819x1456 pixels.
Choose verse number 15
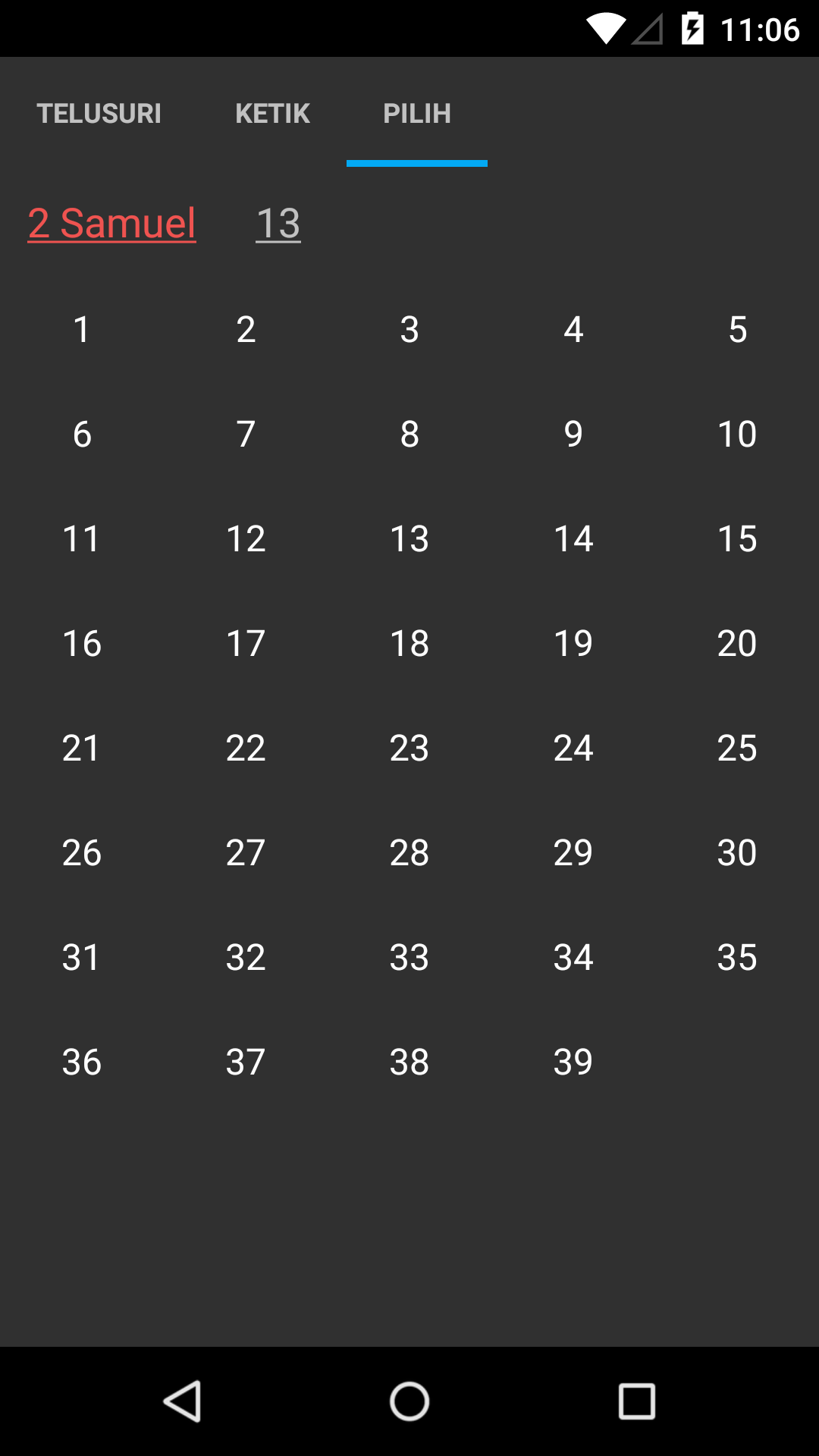pyautogui.click(x=737, y=539)
